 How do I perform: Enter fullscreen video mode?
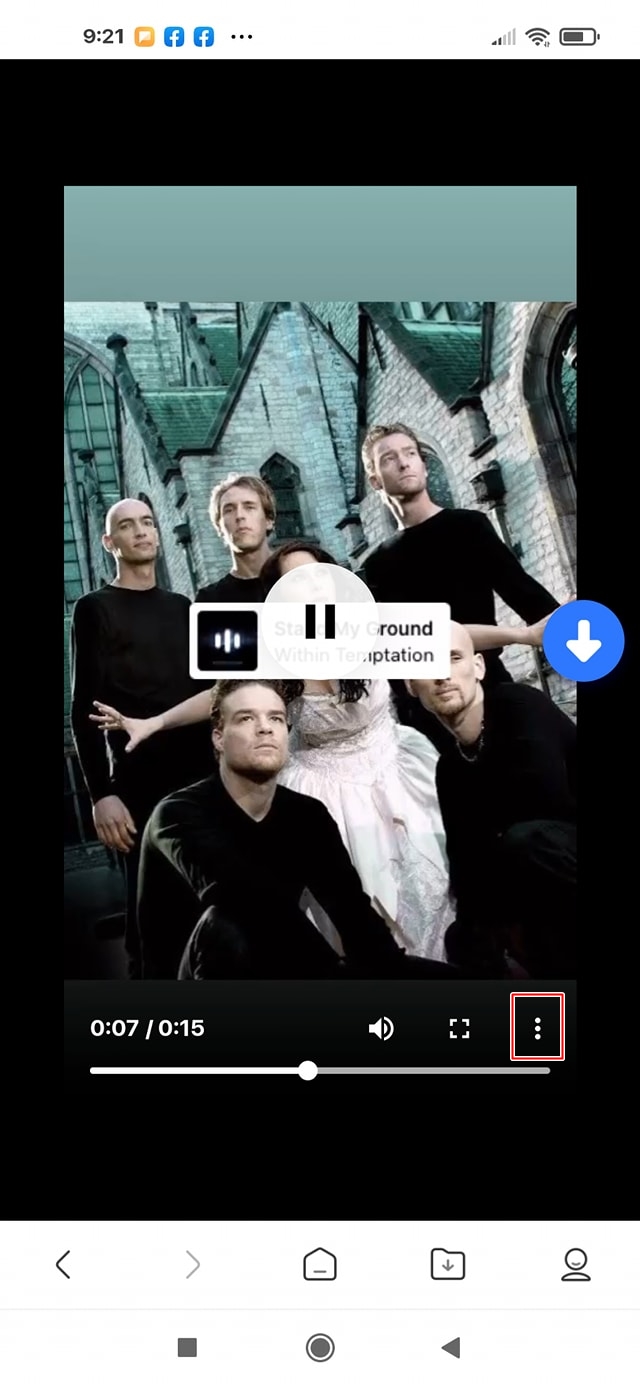click(x=459, y=1028)
